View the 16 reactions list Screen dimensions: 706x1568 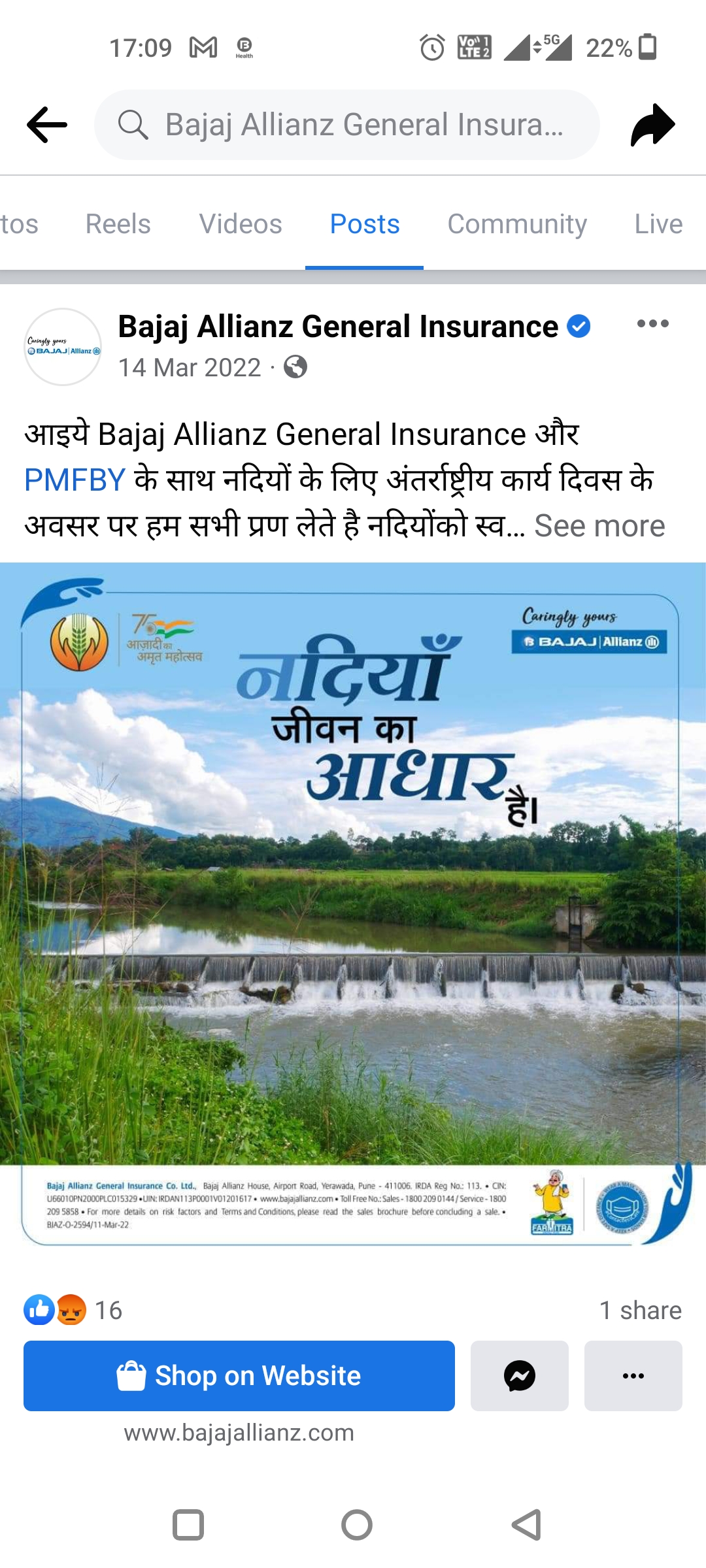point(73,1310)
